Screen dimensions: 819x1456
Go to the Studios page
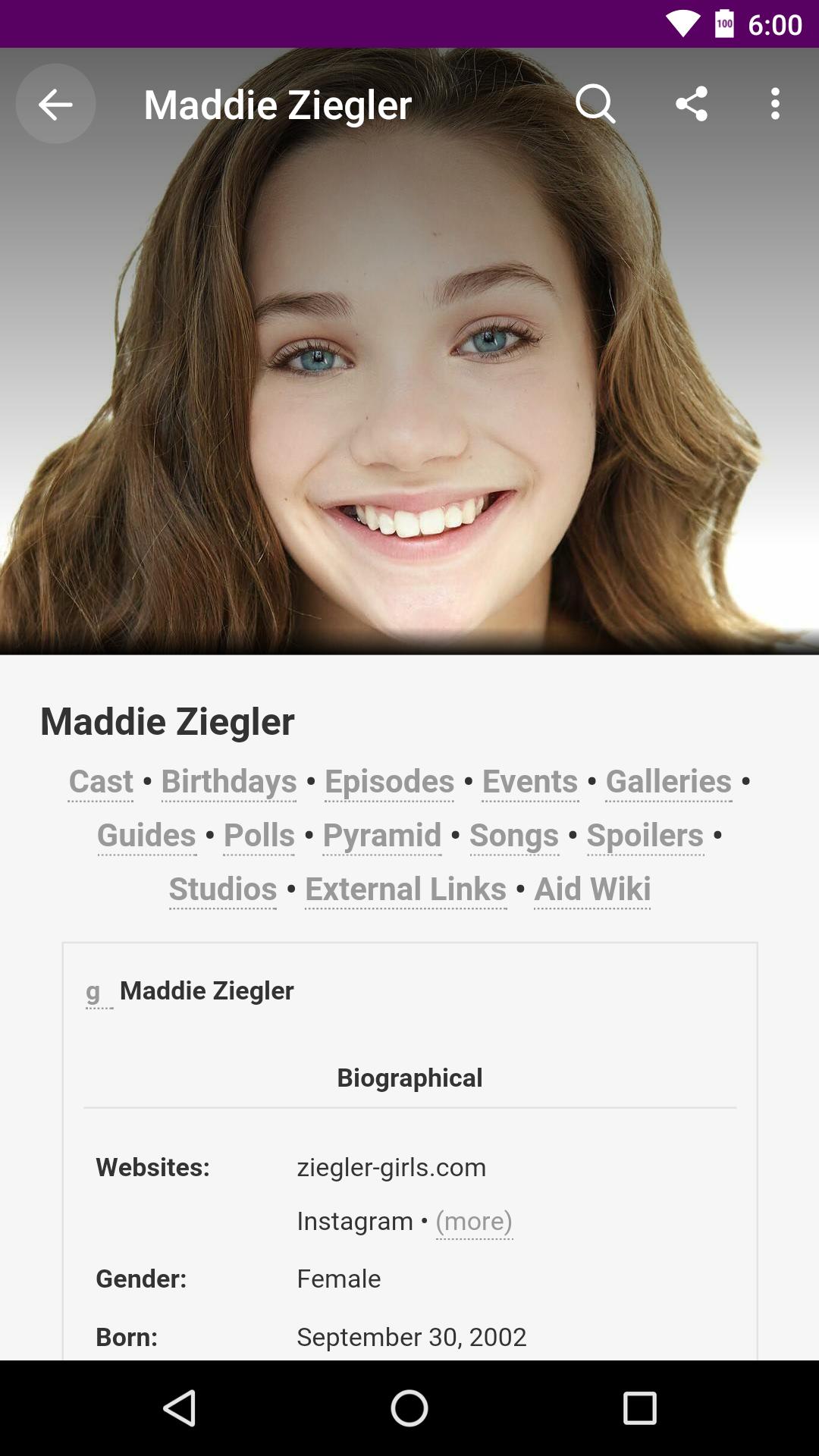point(222,889)
